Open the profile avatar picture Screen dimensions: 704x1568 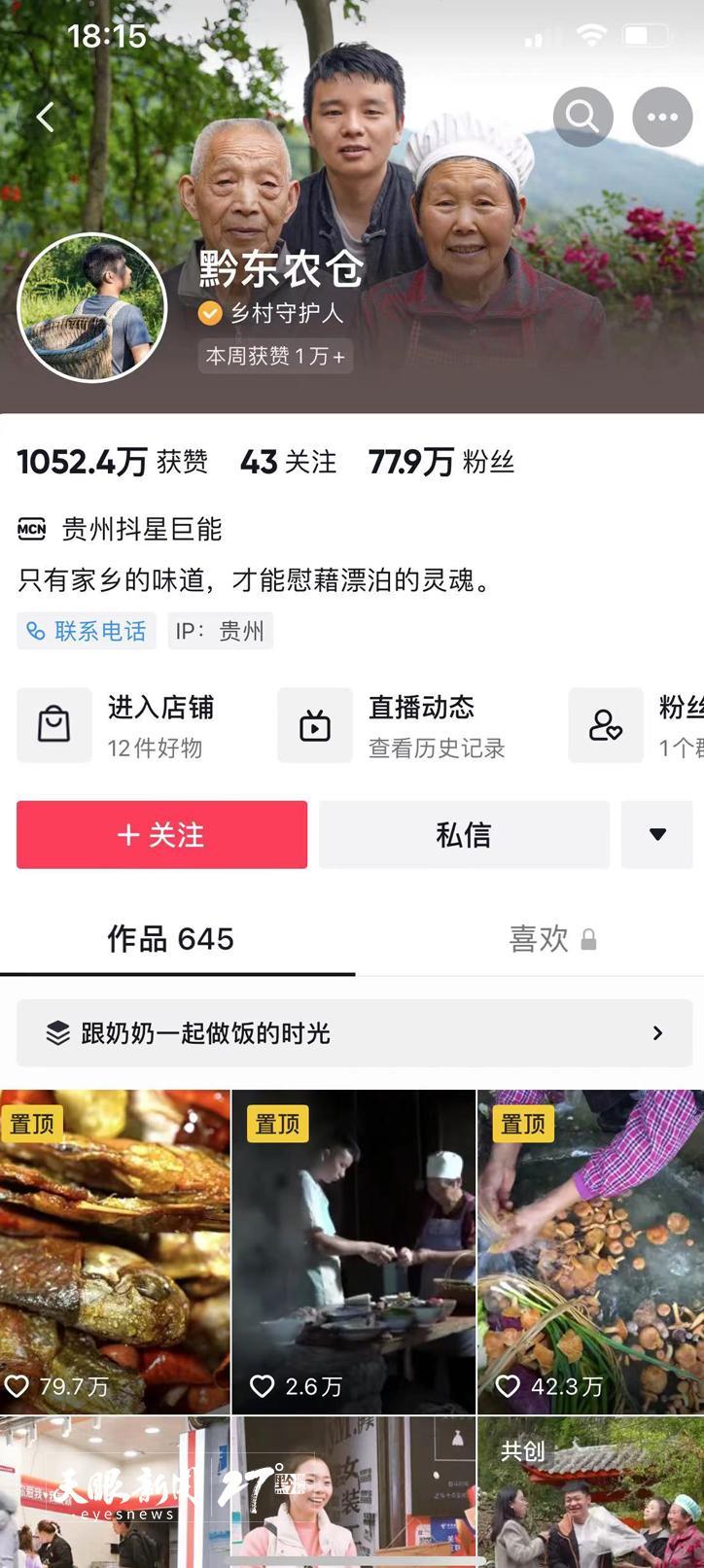coord(92,307)
